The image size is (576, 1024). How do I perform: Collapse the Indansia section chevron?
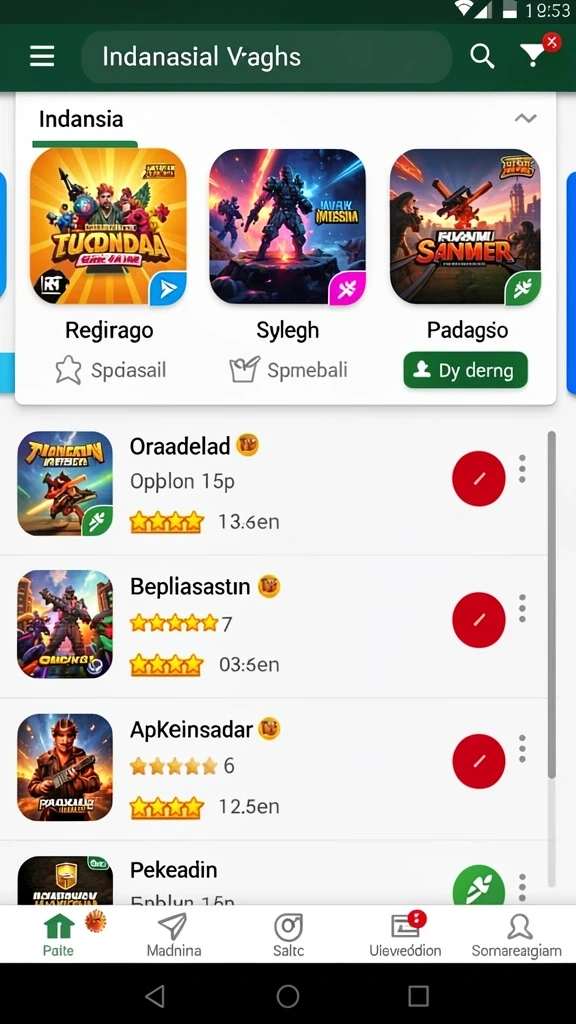525,118
